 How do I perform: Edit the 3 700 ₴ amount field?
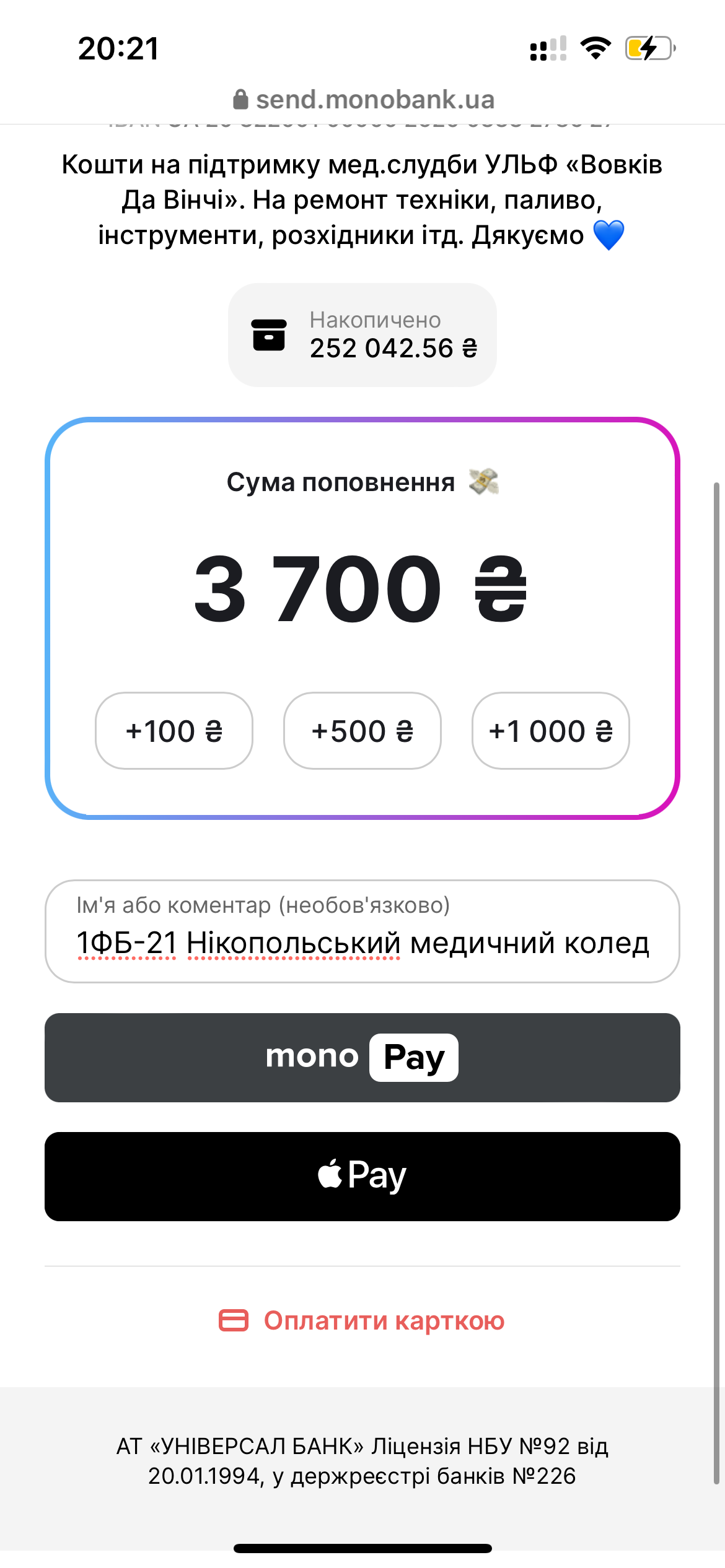pos(361,588)
